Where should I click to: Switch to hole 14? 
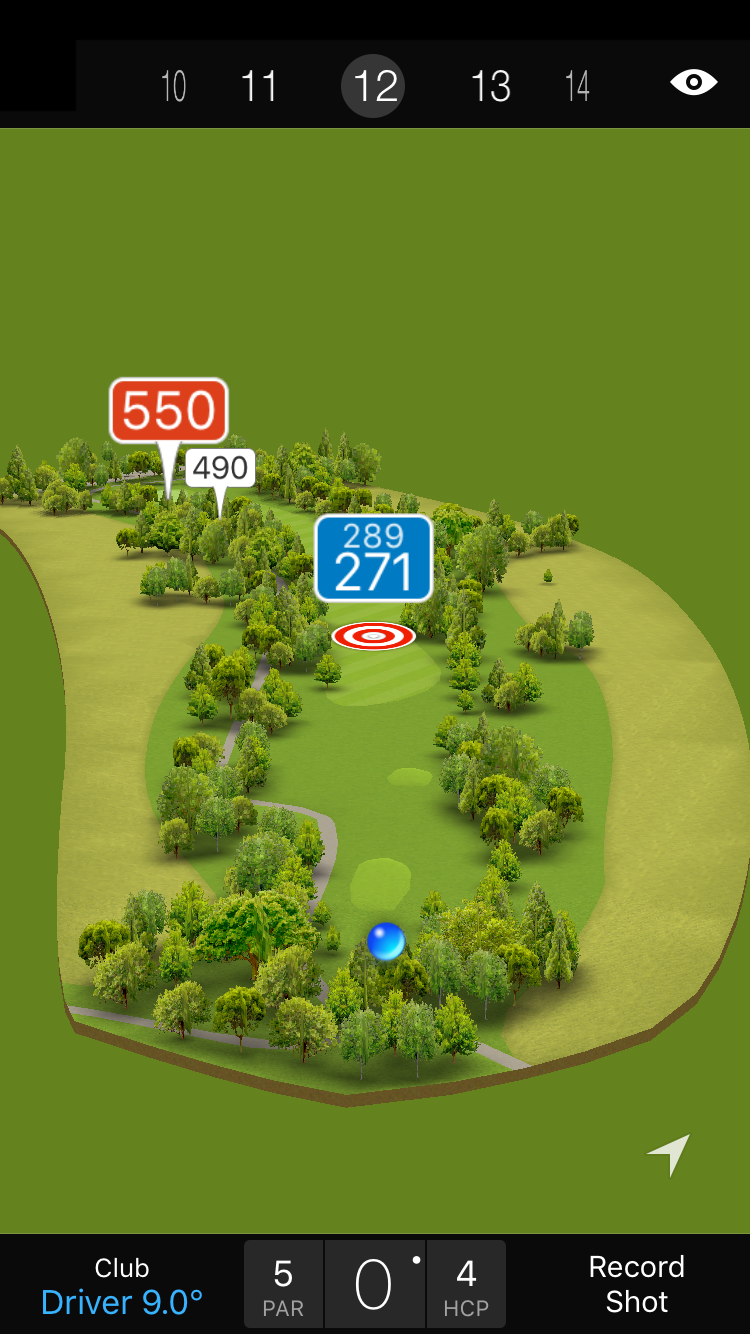tap(577, 87)
